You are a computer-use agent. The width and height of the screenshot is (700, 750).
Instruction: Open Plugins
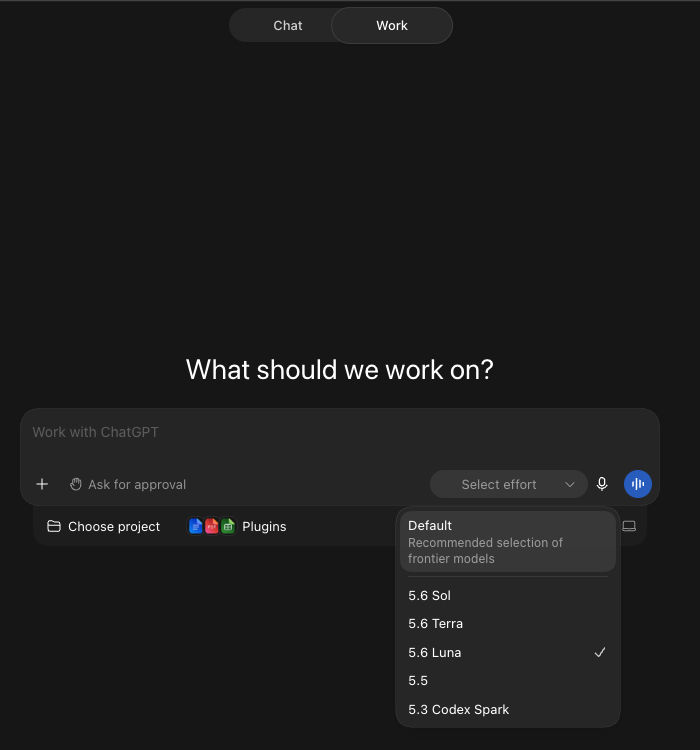237,527
